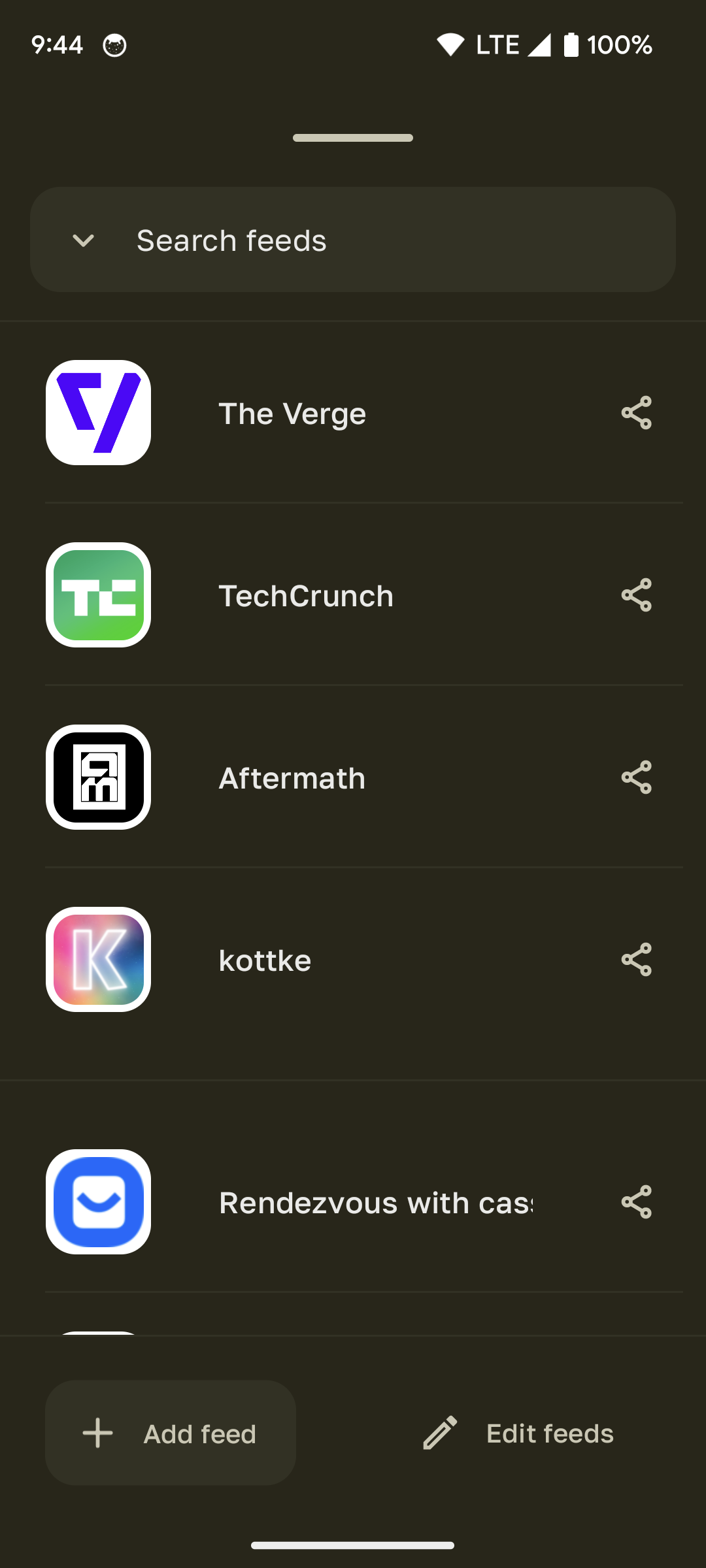Share The Verge feed
This screenshot has width=706, height=1568.
click(636, 413)
